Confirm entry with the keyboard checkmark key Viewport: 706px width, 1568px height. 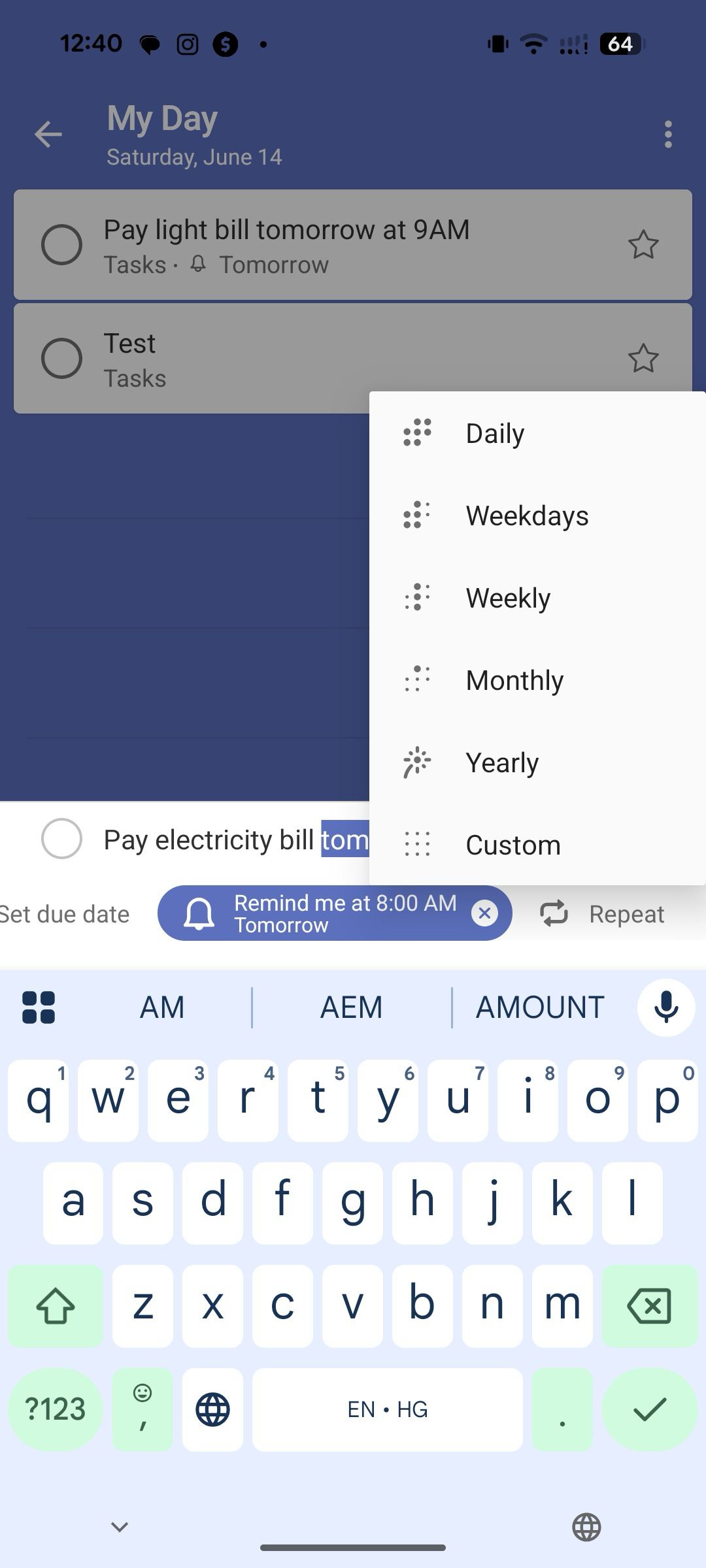click(x=649, y=1409)
